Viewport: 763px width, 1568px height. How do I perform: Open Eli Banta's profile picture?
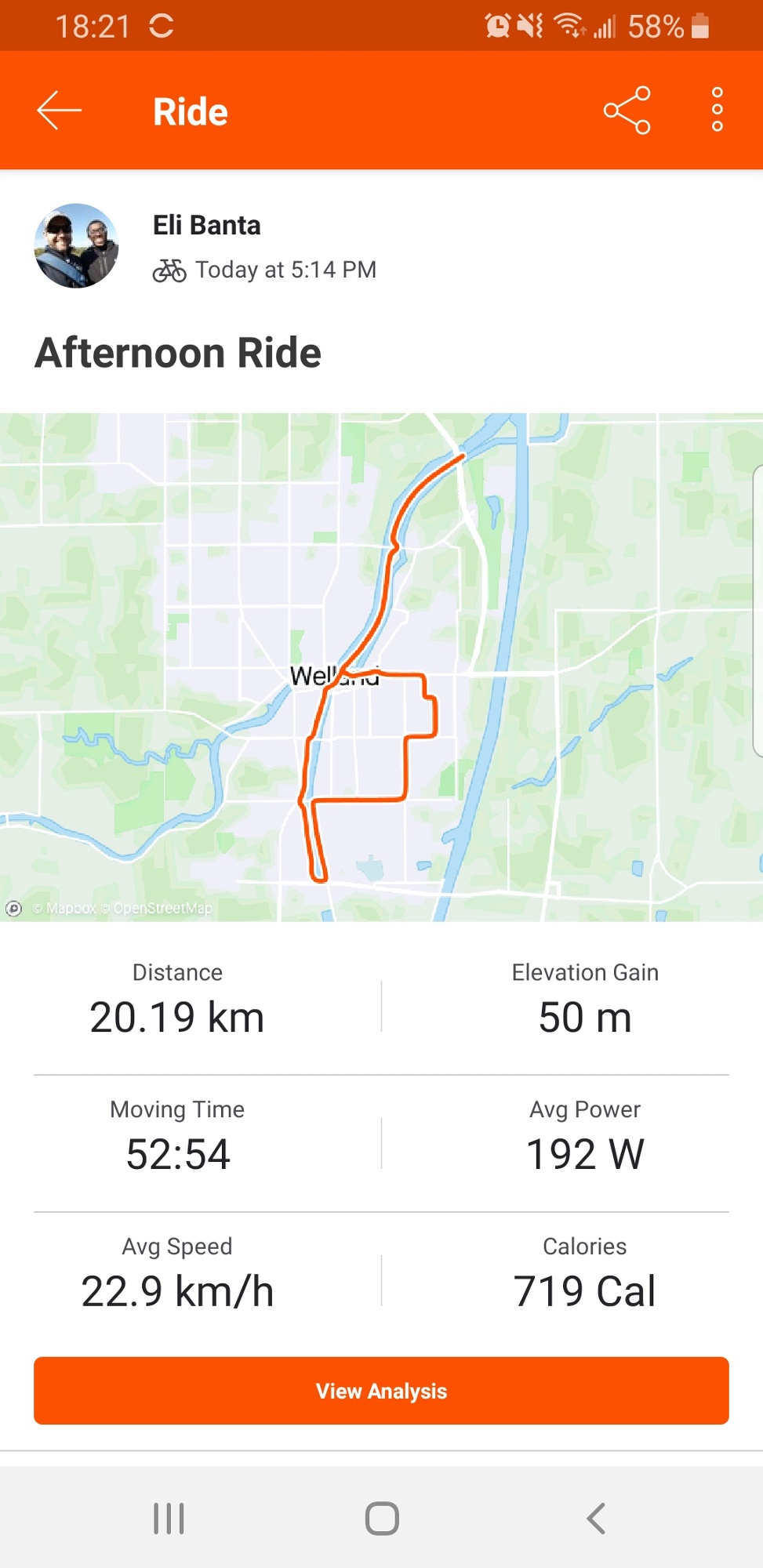point(76,246)
